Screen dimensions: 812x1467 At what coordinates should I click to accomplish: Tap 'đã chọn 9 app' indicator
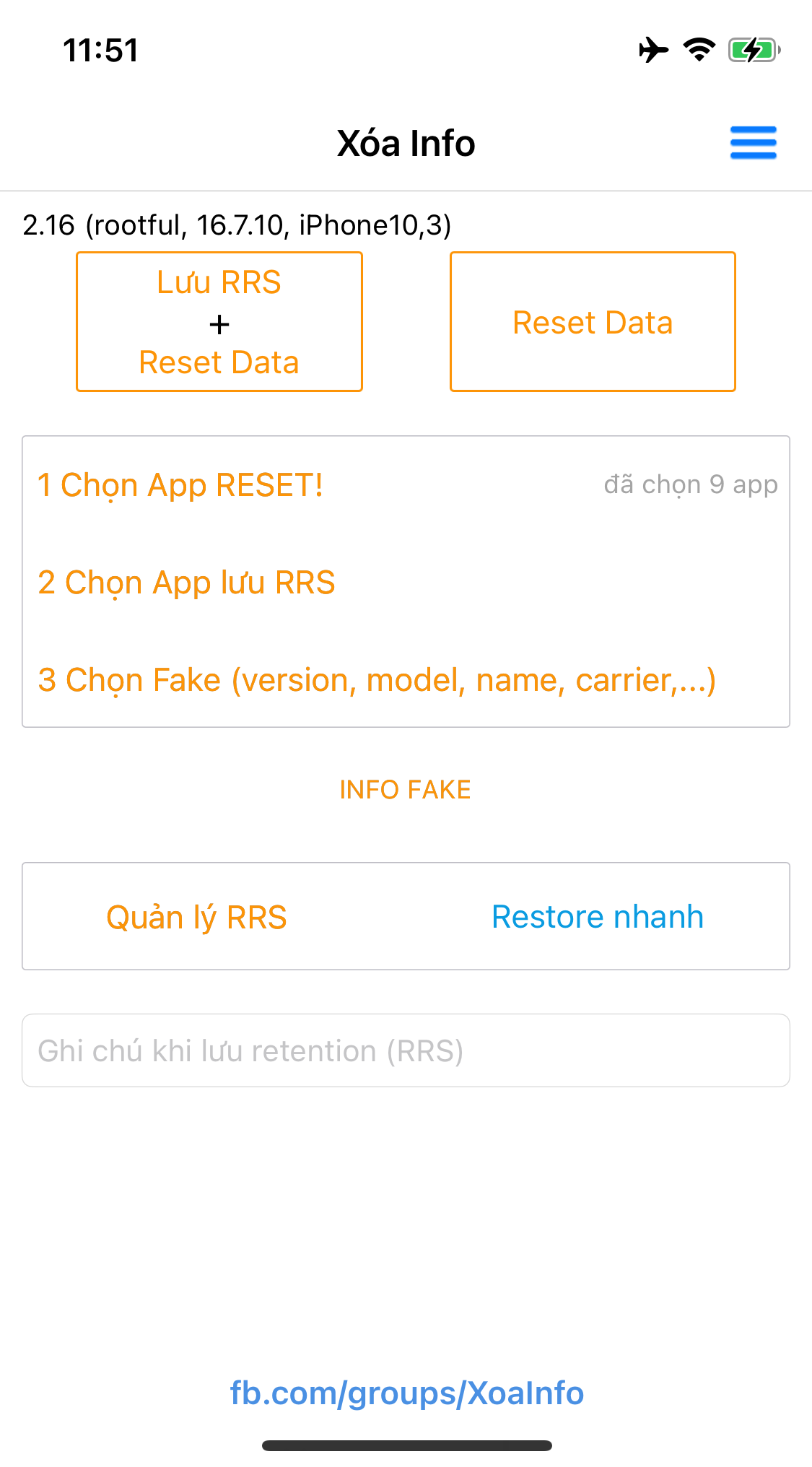coord(691,484)
